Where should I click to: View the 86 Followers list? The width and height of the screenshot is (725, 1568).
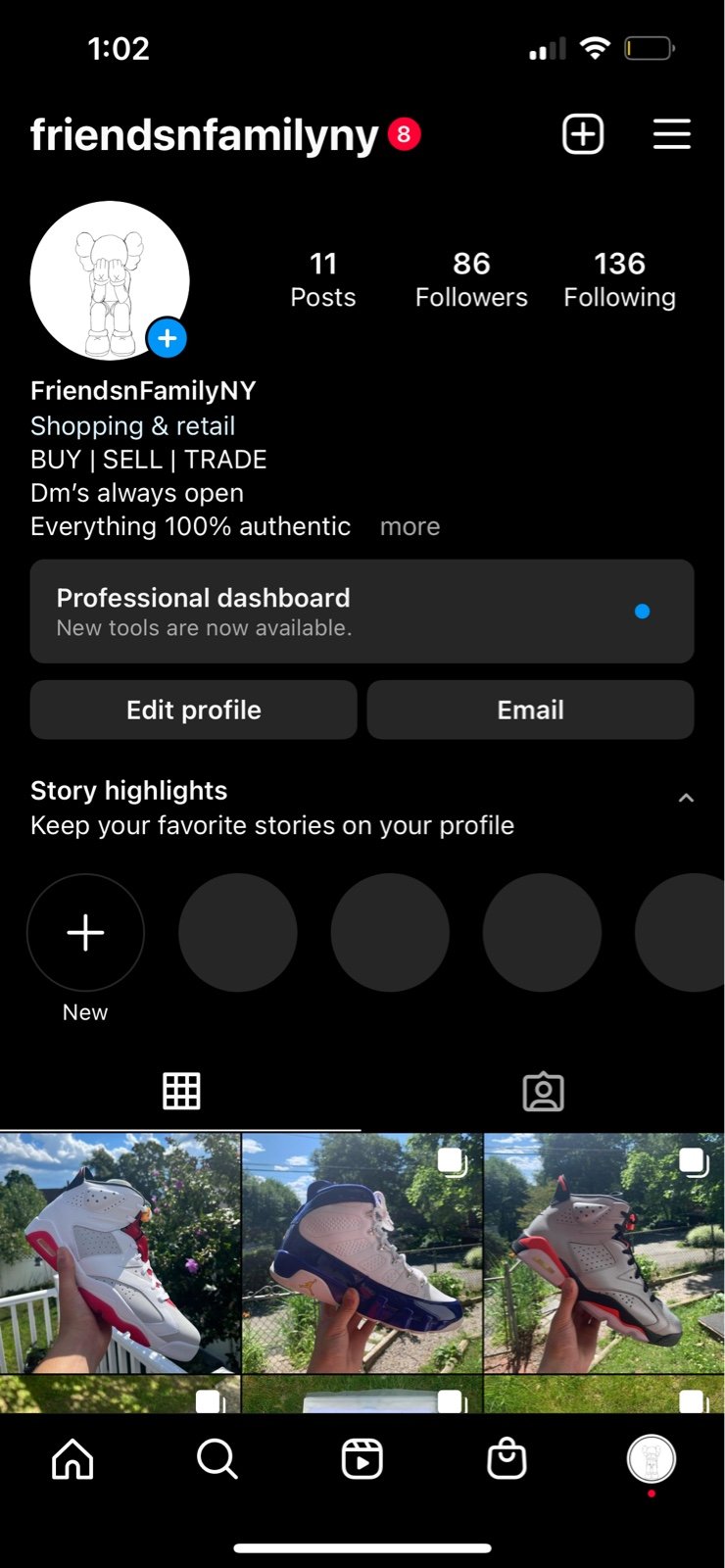click(x=471, y=279)
